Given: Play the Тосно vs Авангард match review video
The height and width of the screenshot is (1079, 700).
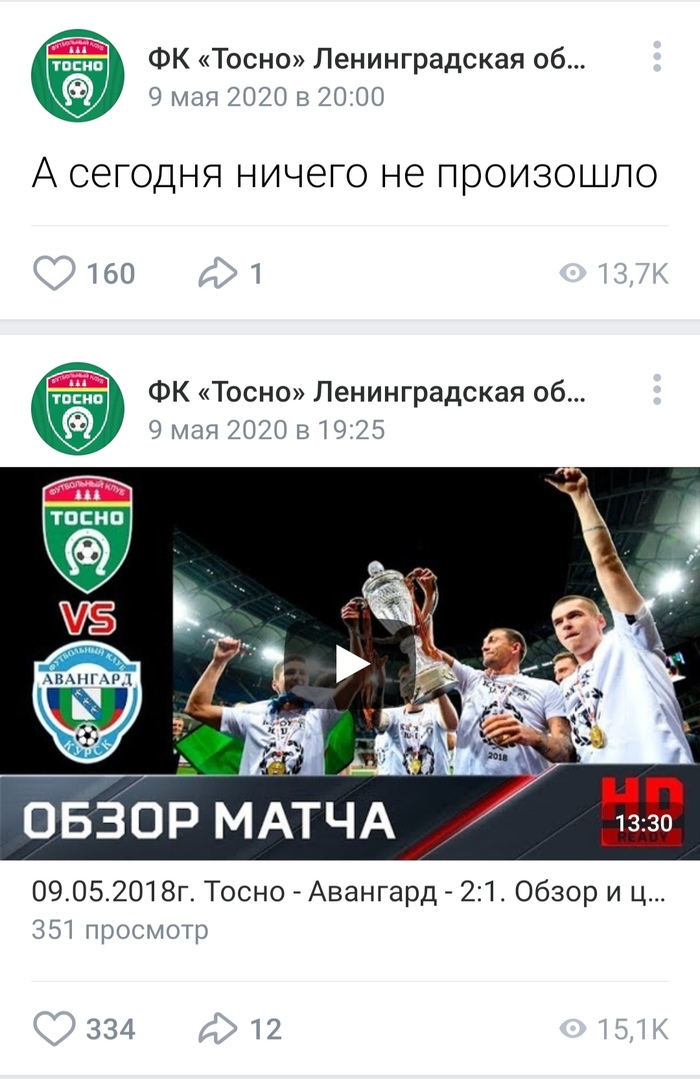Looking at the screenshot, I should (350, 664).
